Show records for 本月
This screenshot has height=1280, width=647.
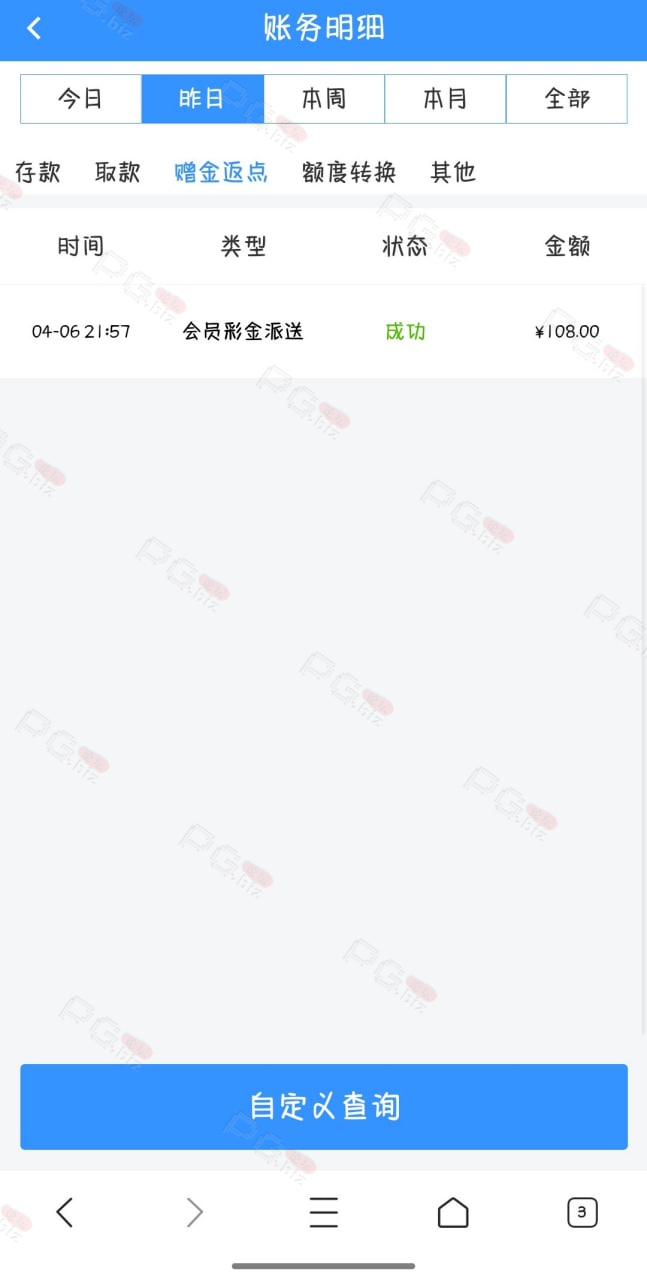tap(445, 99)
